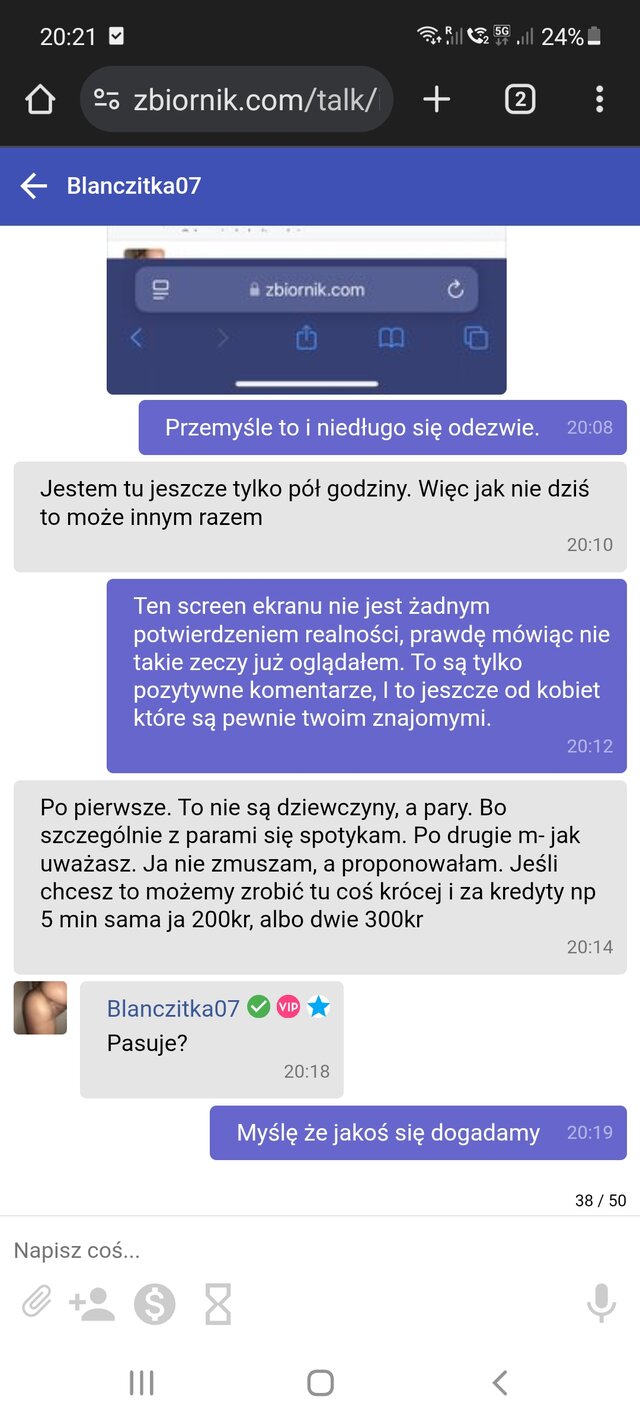Add a person to the conversation
Viewport: 640px width, 1422px height.
point(92,1303)
